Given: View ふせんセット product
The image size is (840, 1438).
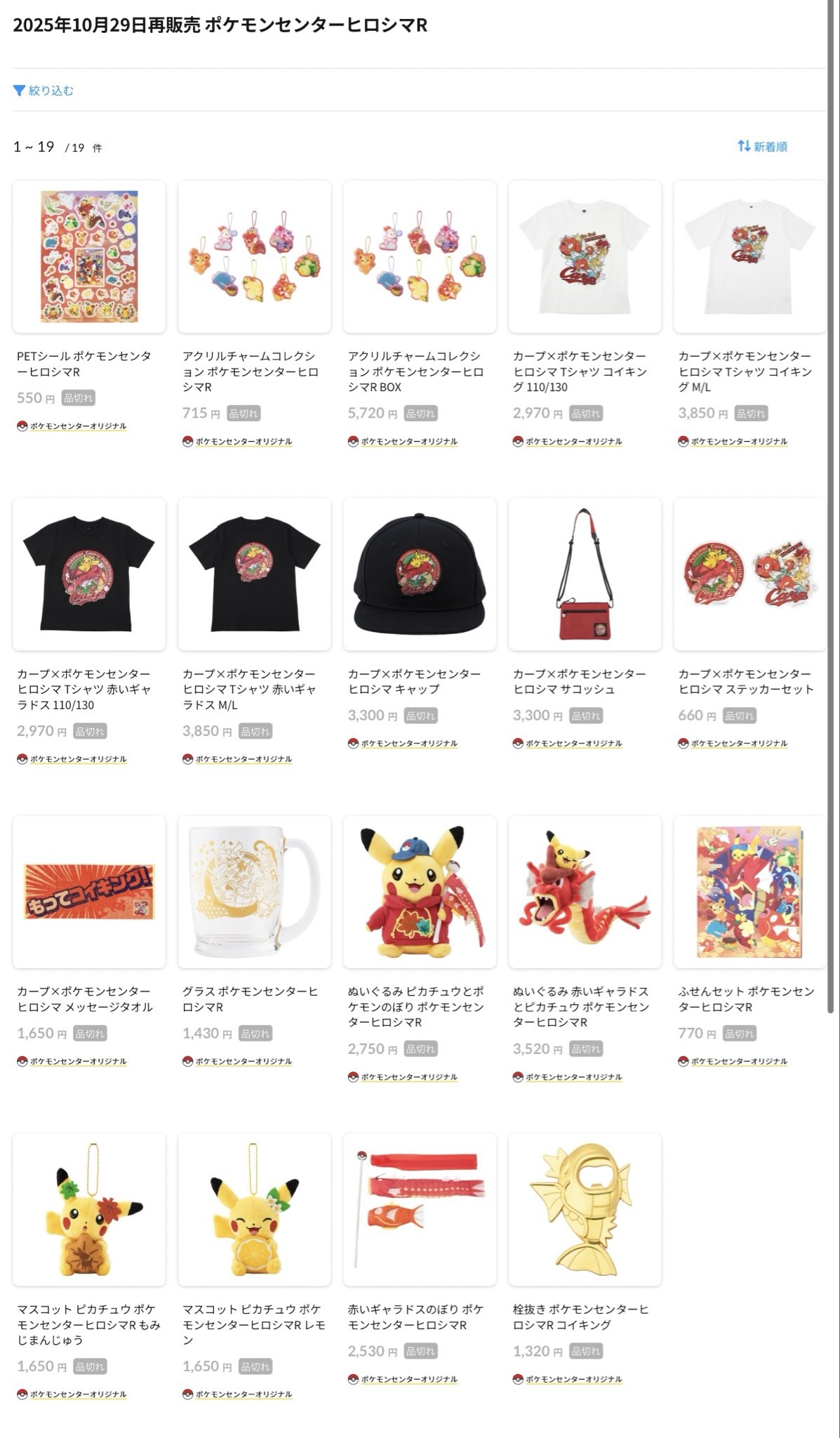Looking at the screenshot, I should click(749, 892).
